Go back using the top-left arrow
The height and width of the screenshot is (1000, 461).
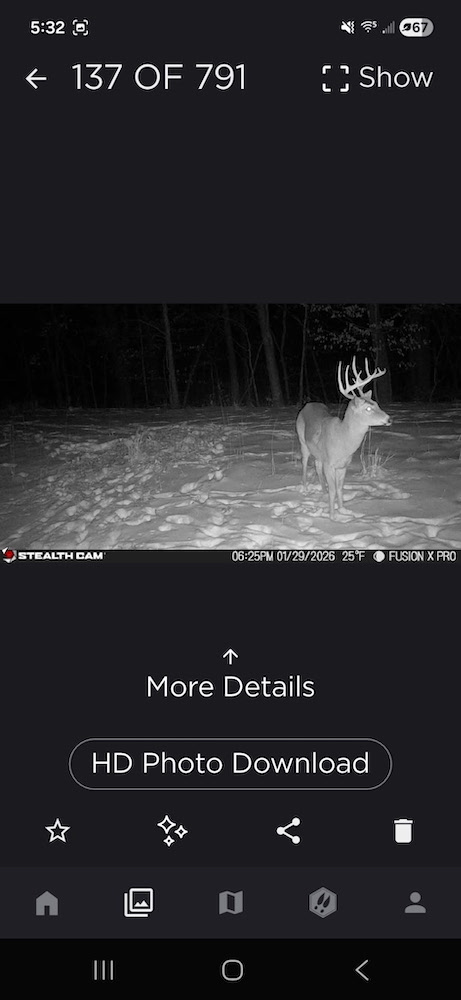(x=36, y=78)
